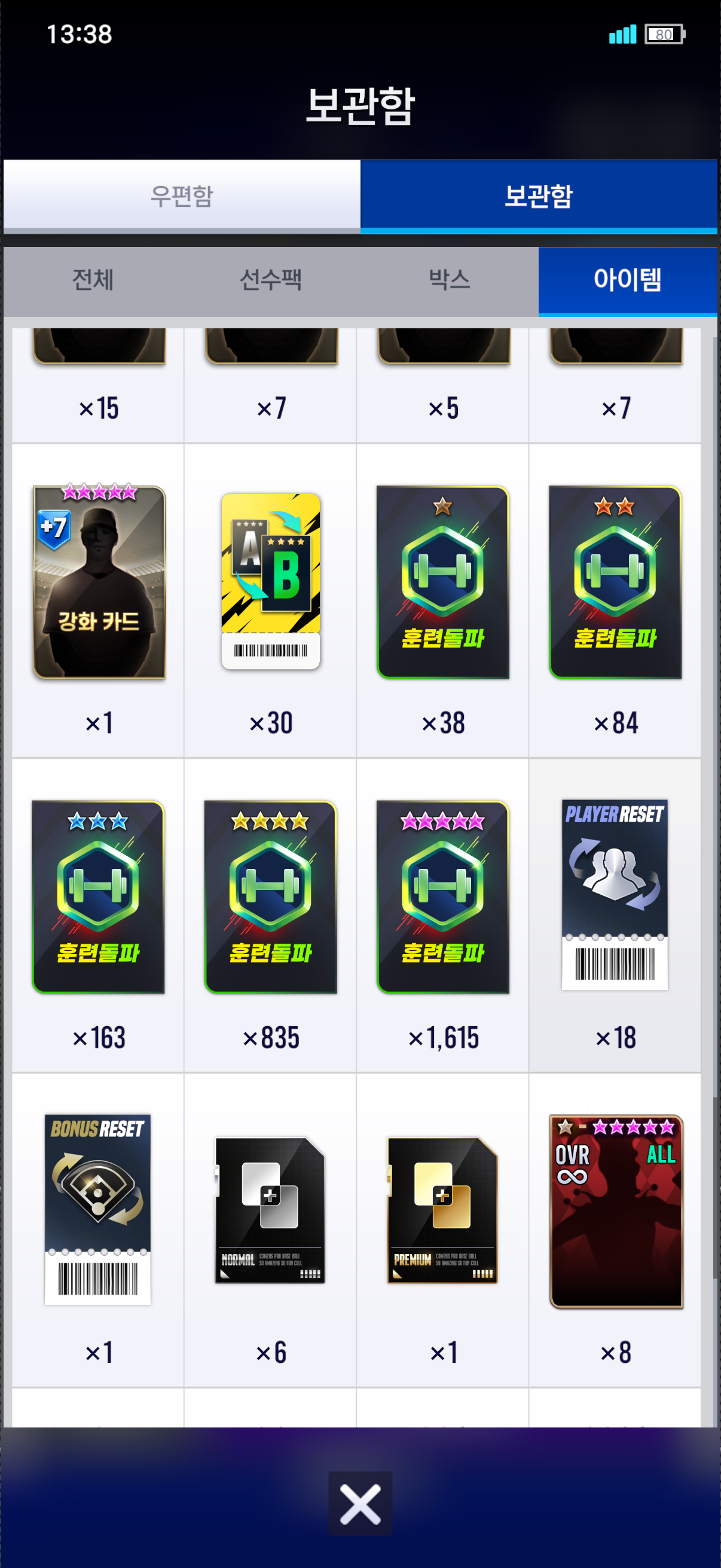The height and width of the screenshot is (1568, 721).
Task: Open the PLAYER RESET ticket
Action: click(615, 895)
